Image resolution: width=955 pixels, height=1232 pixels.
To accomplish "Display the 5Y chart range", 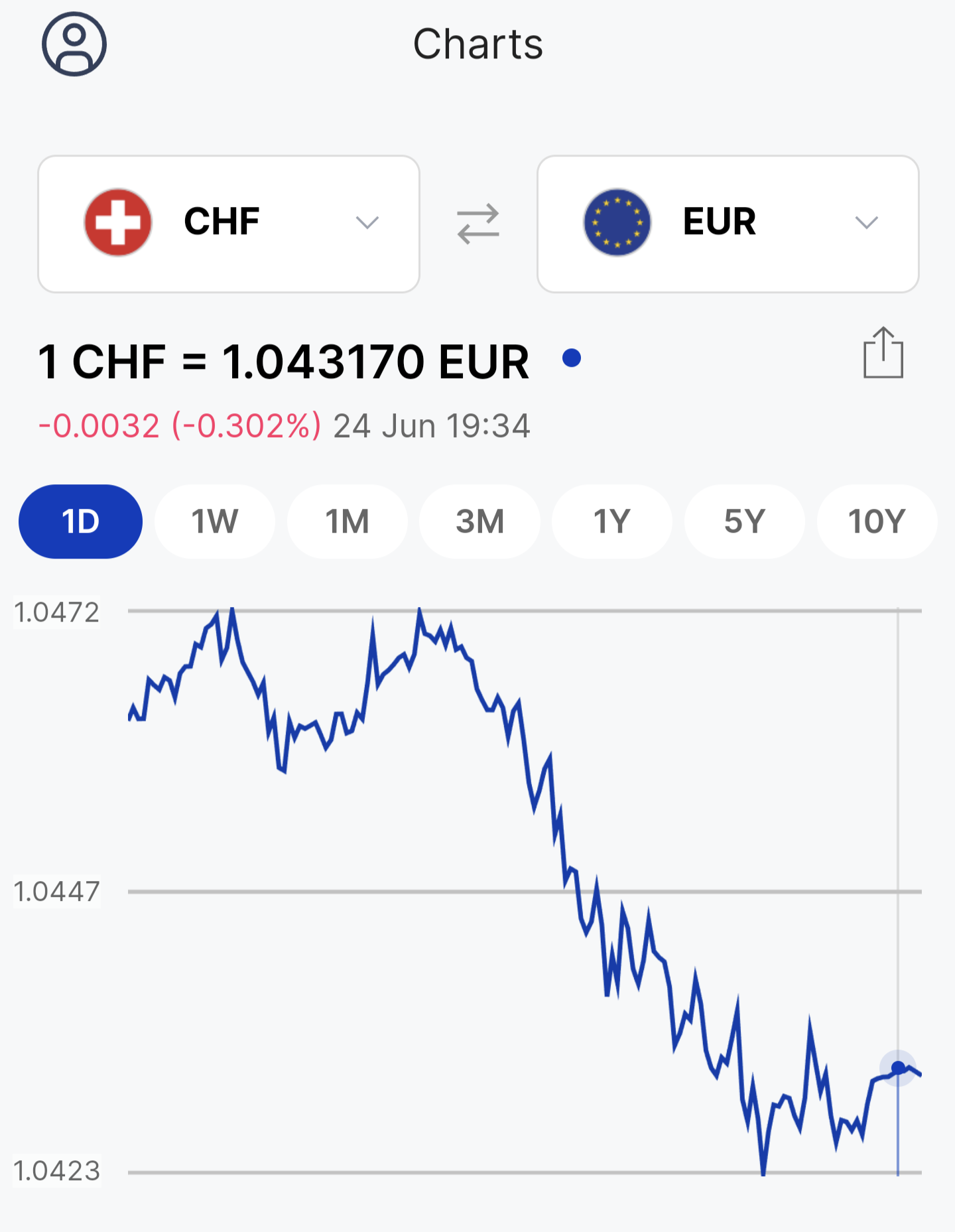I will [x=744, y=521].
